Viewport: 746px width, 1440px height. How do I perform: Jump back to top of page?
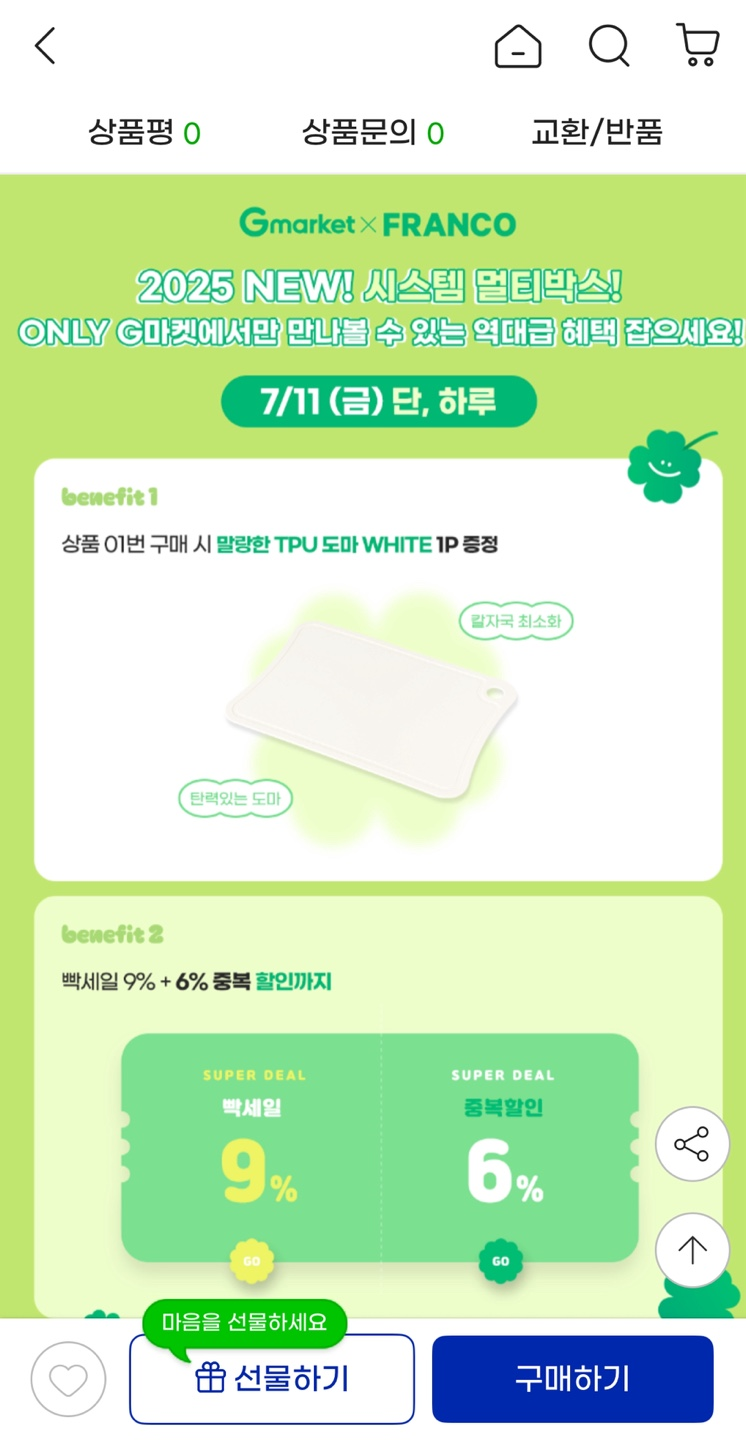(x=692, y=1250)
